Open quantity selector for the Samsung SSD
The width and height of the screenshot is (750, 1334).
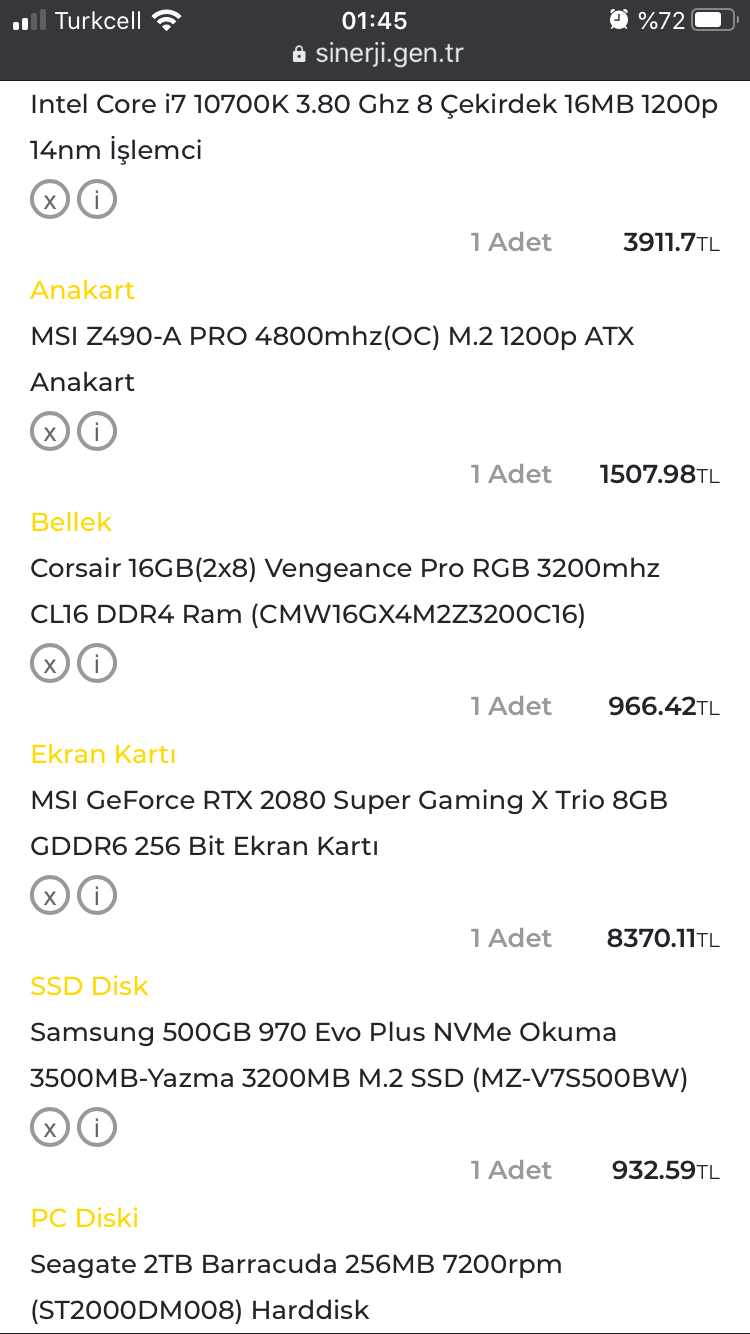coord(511,1170)
